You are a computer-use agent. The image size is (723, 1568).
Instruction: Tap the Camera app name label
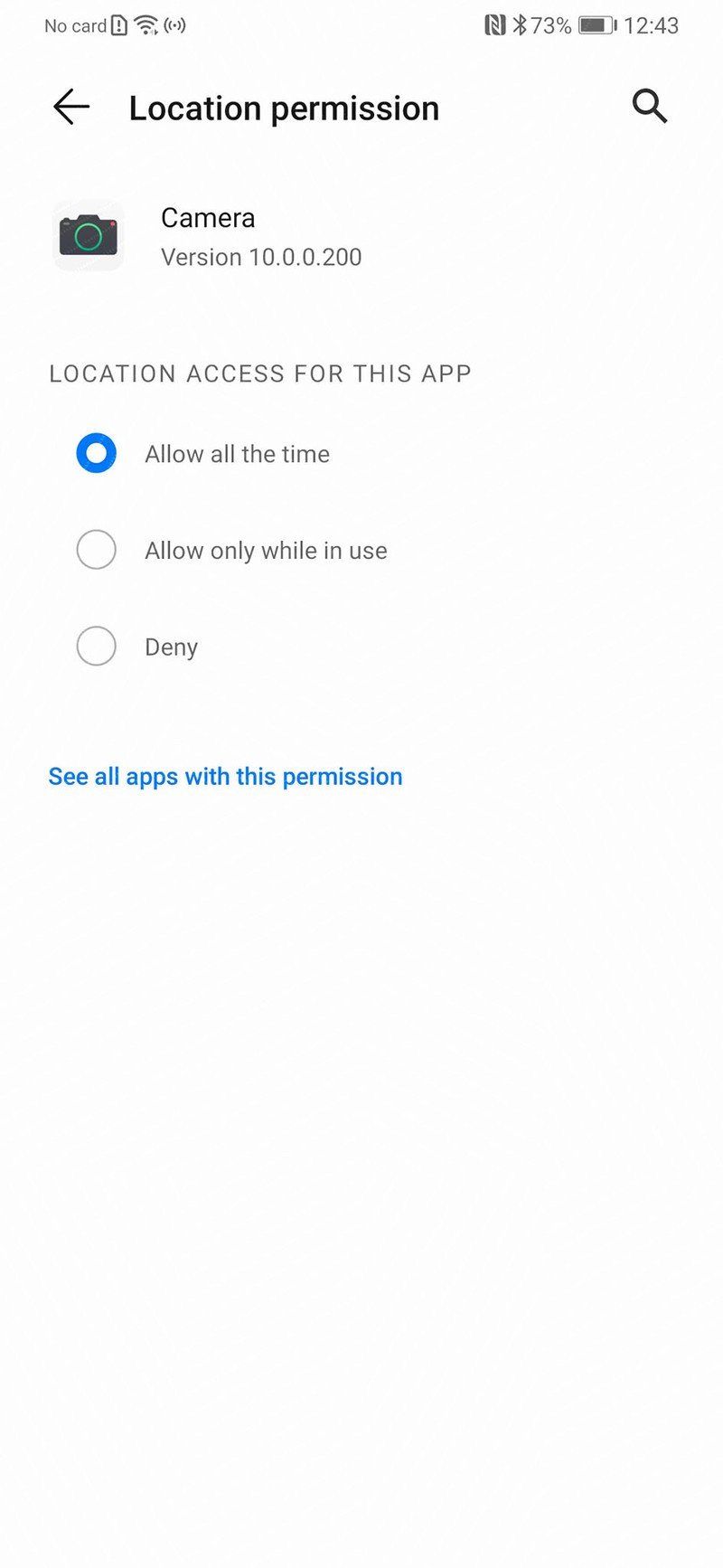pos(207,218)
